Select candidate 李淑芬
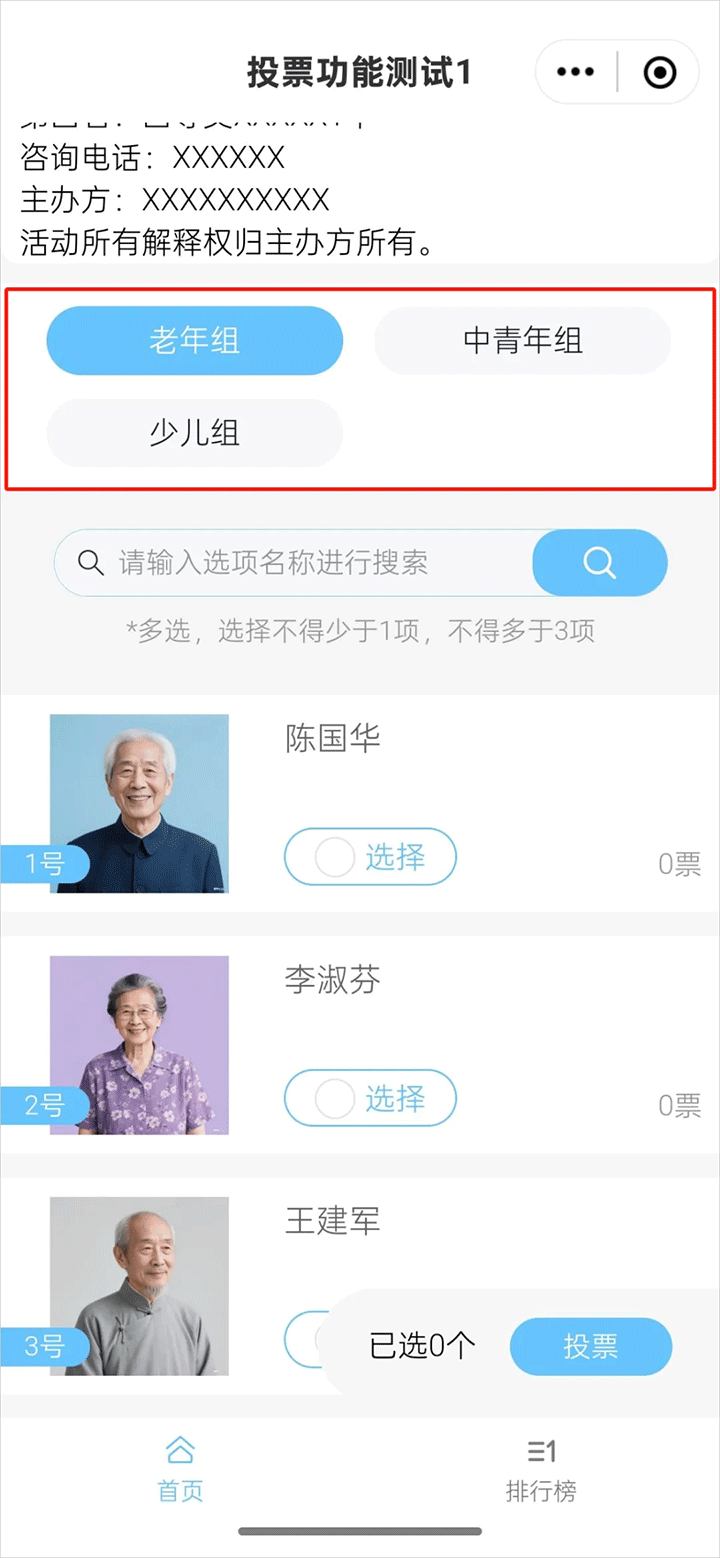This screenshot has height=1558, width=720. click(x=370, y=1098)
